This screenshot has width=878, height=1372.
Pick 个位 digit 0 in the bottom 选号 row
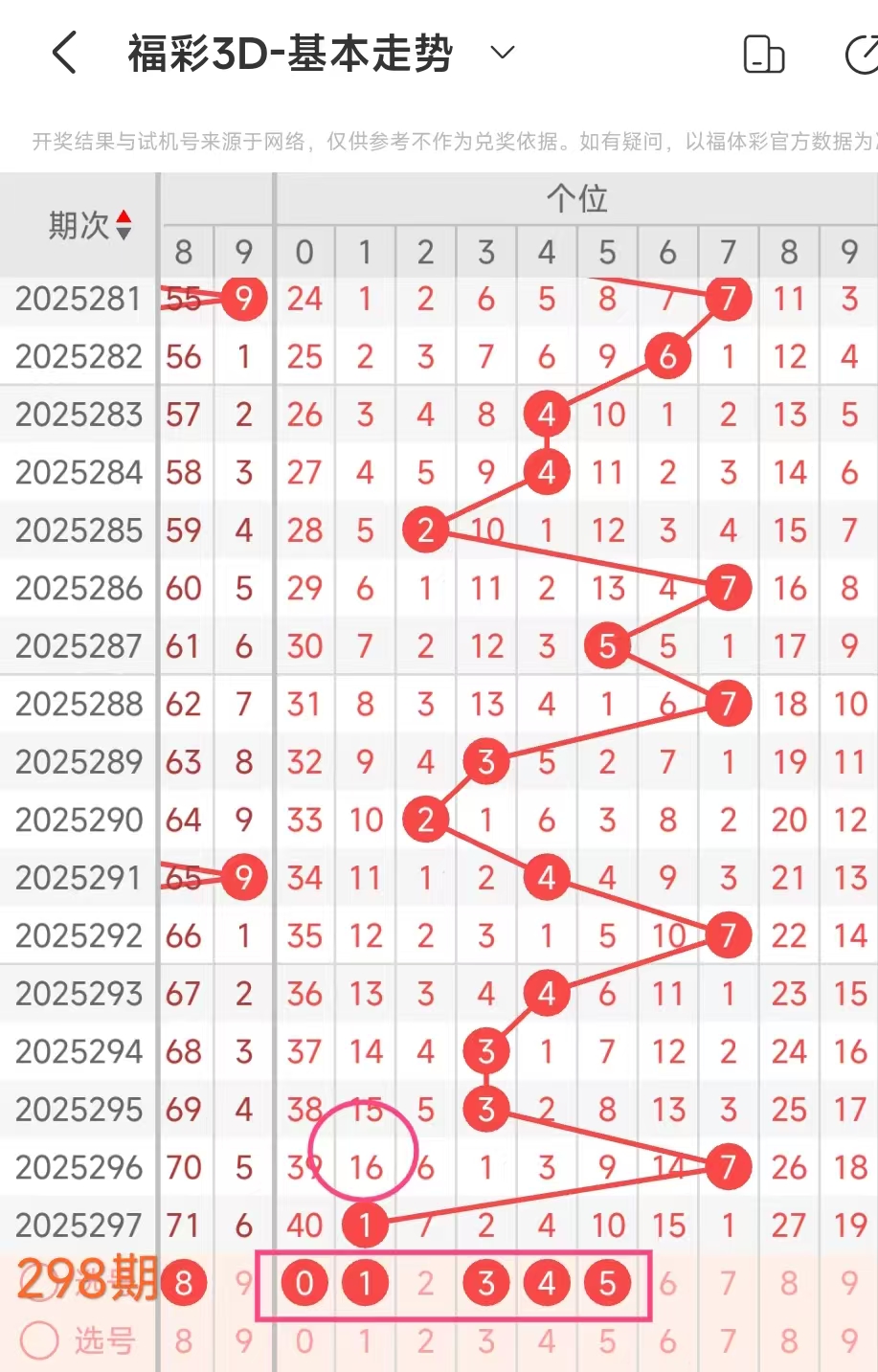(304, 1341)
